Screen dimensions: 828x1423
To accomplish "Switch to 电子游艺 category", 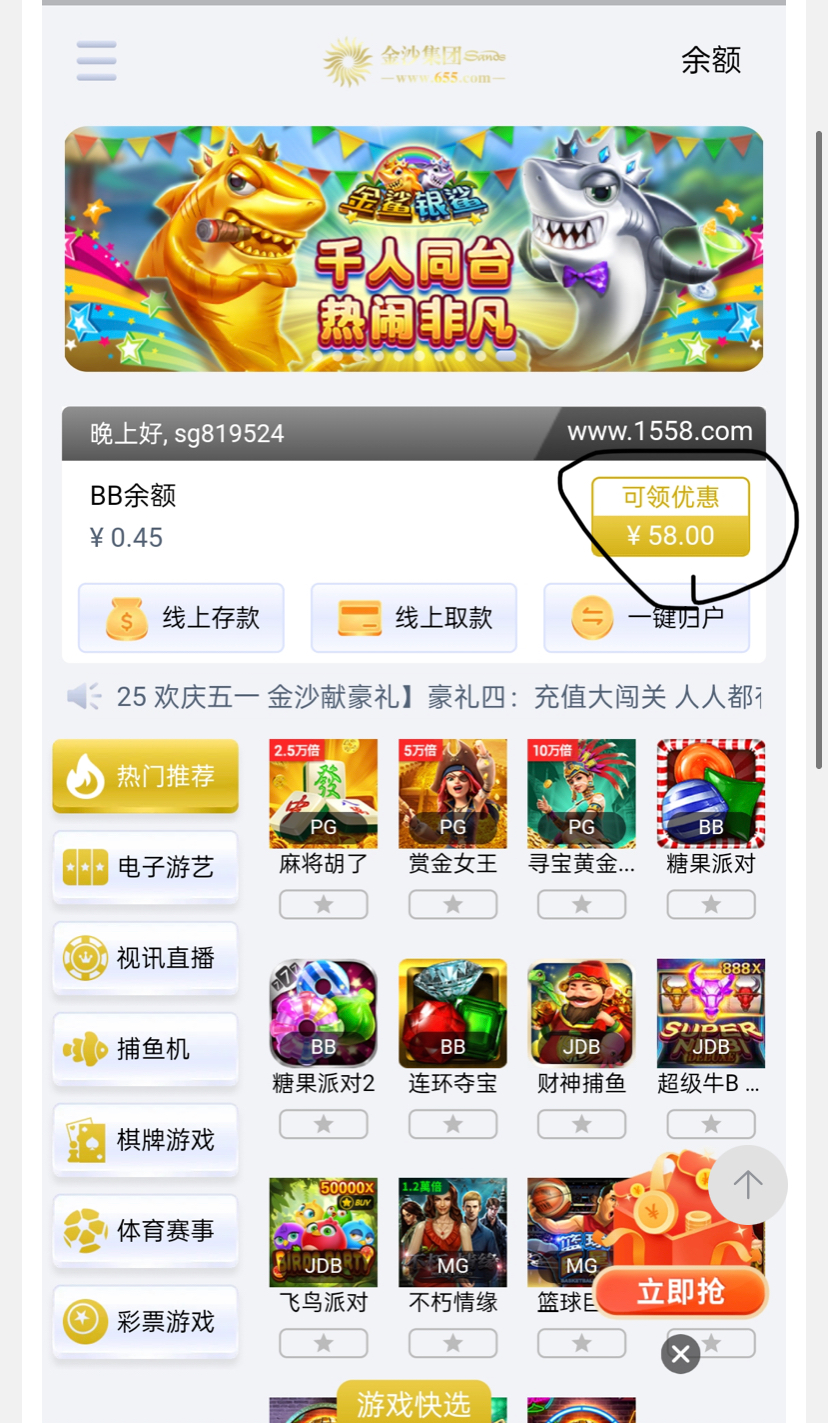I will point(145,867).
